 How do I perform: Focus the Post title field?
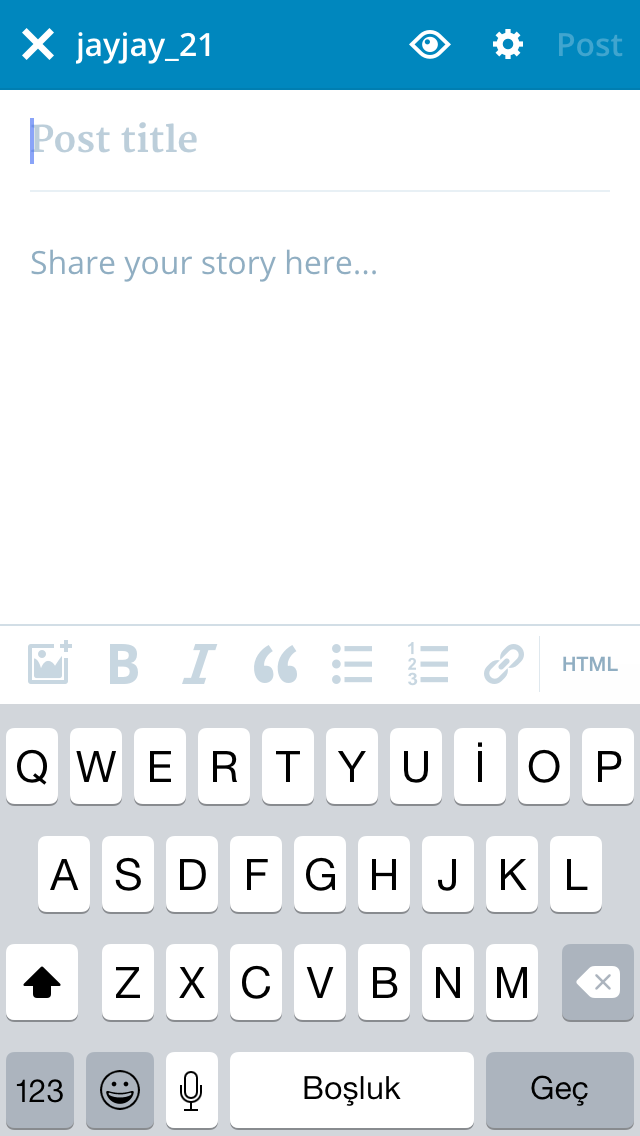(x=320, y=139)
